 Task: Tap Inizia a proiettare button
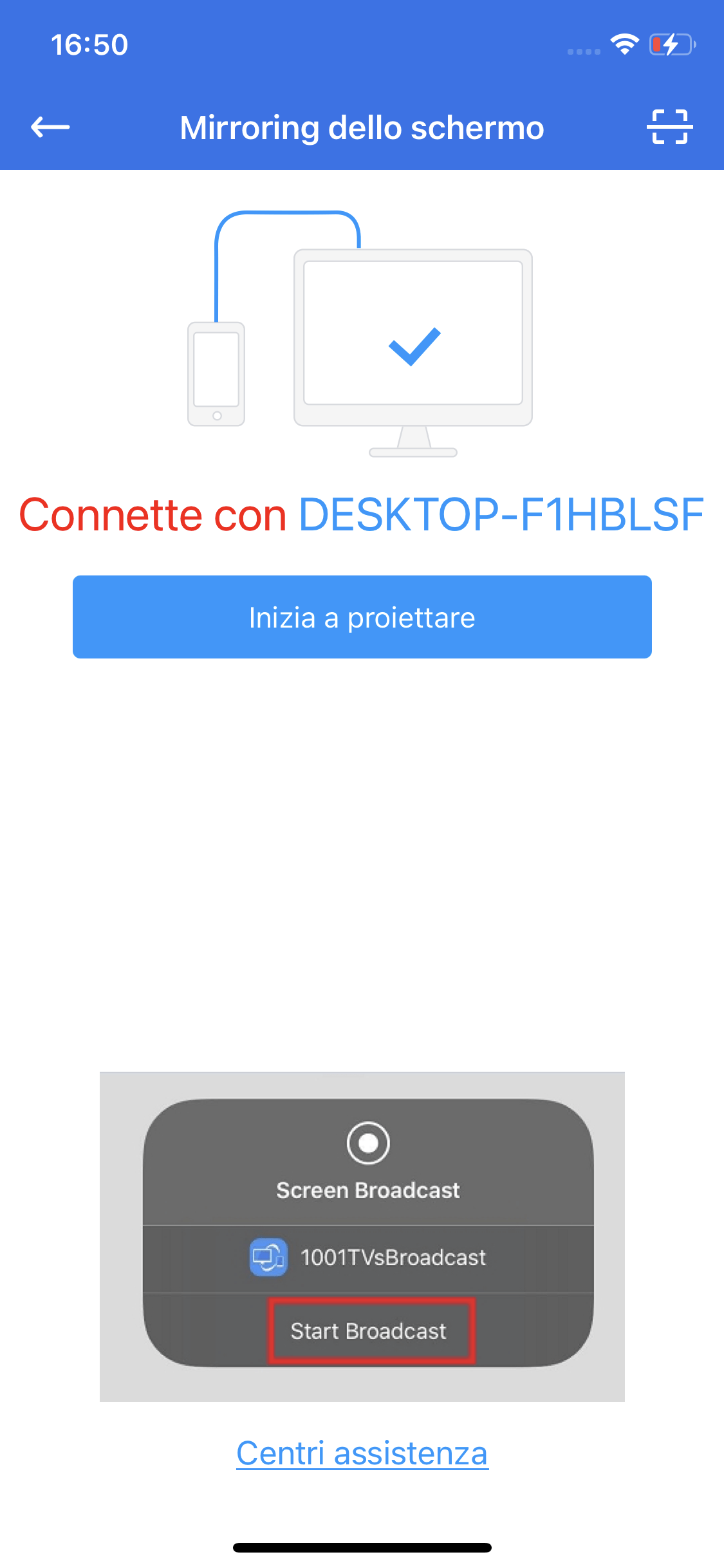point(362,617)
